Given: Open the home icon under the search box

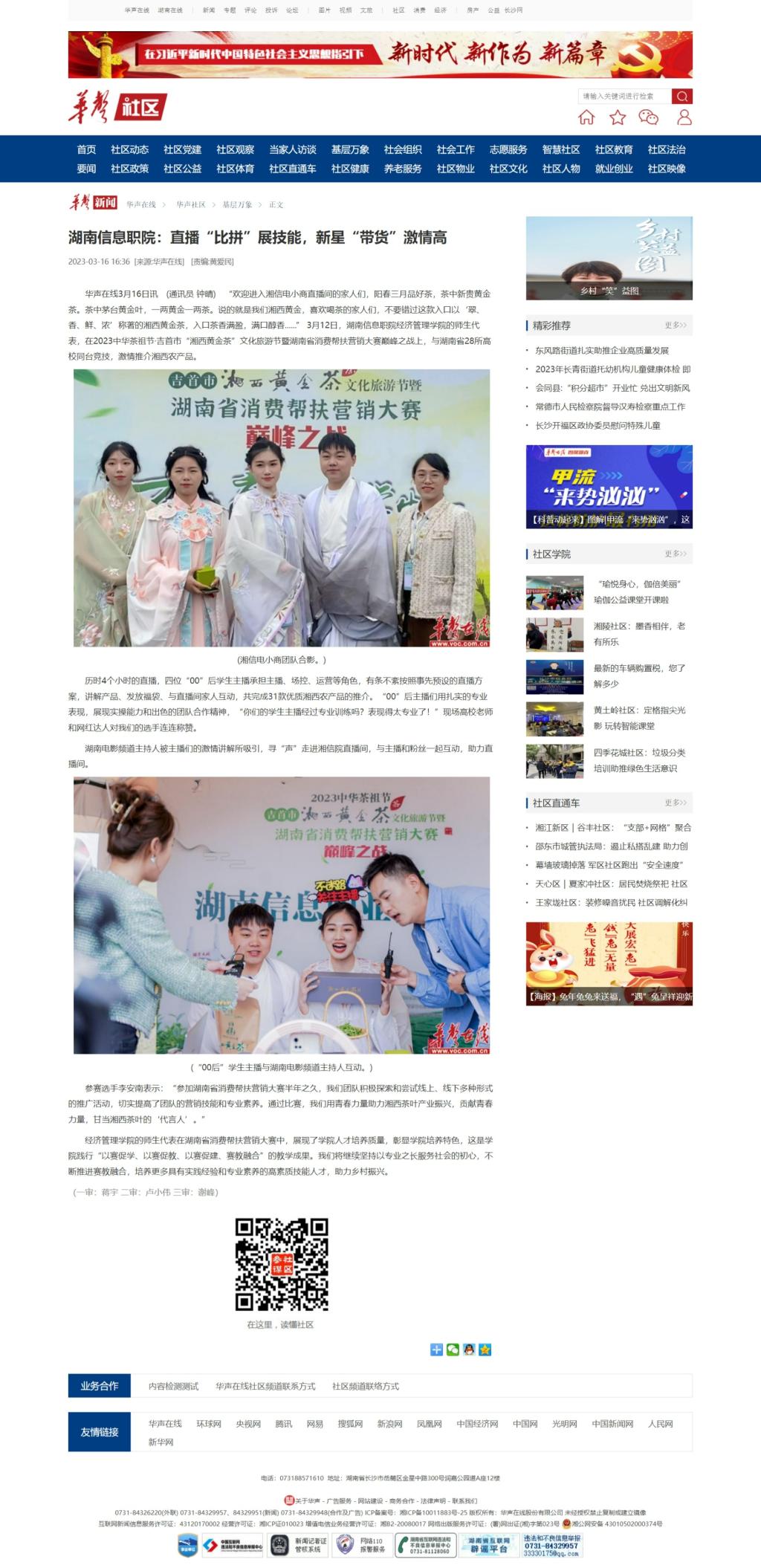Looking at the screenshot, I should (x=586, y=117).
